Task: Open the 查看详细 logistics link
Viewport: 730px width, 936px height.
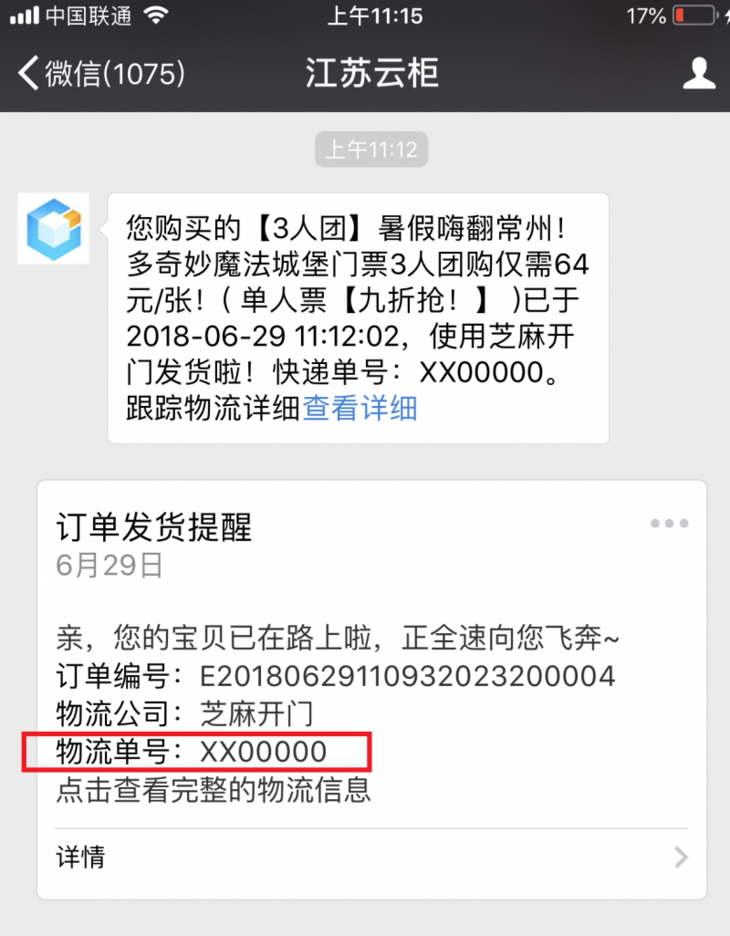Action: tap(359, 409)
